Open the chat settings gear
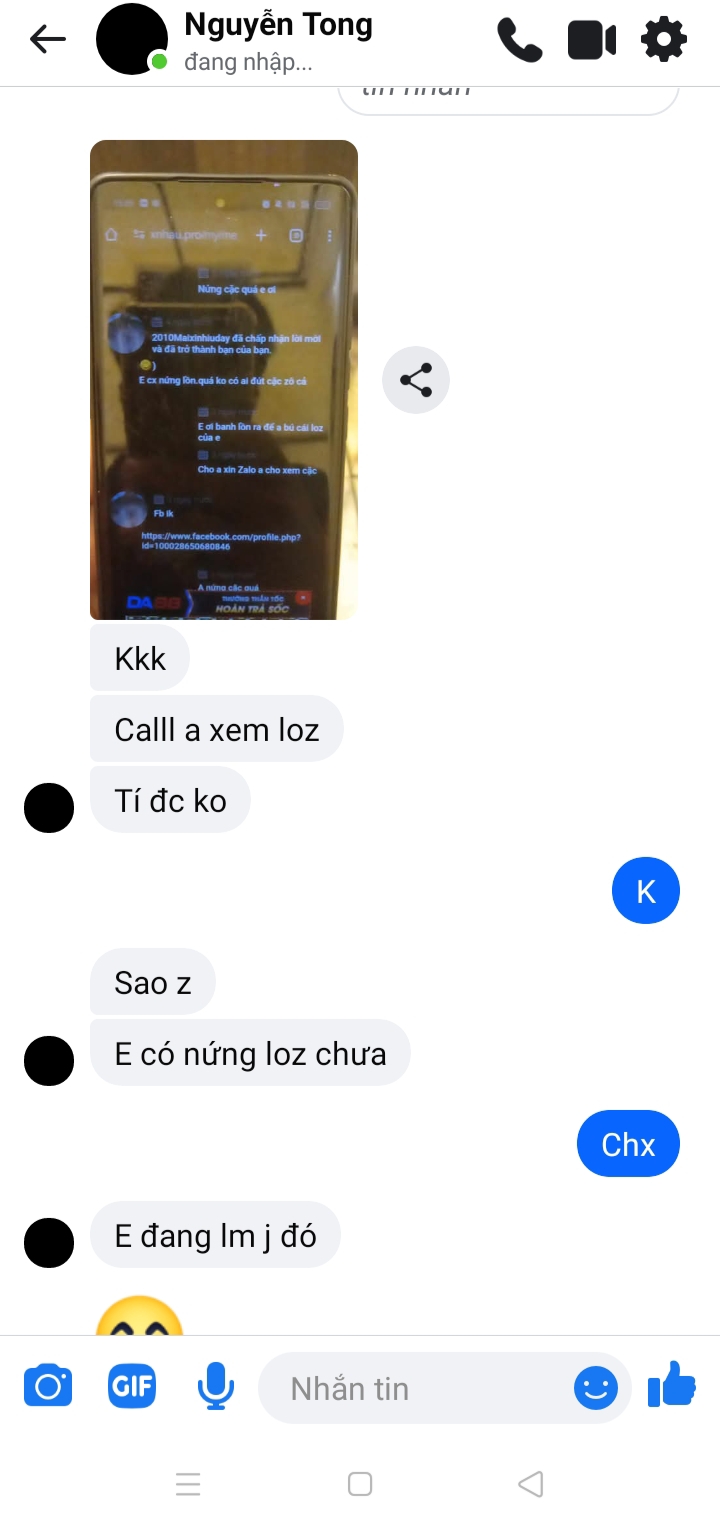The height and width of the screenshot is (1528, 720). pos(664,40)
